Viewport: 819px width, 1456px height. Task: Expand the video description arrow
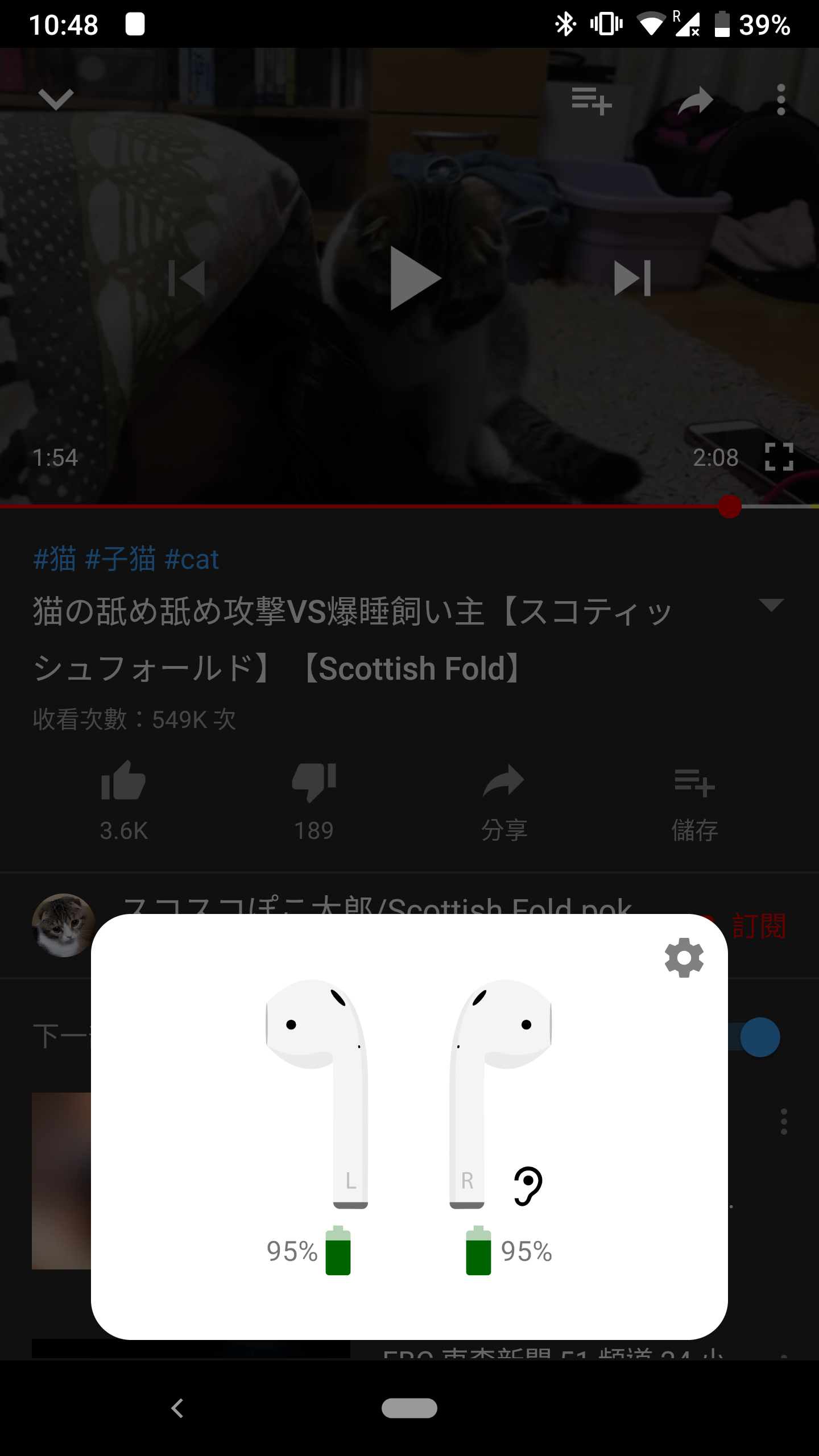pyautogui.click(x=772, y=605)
